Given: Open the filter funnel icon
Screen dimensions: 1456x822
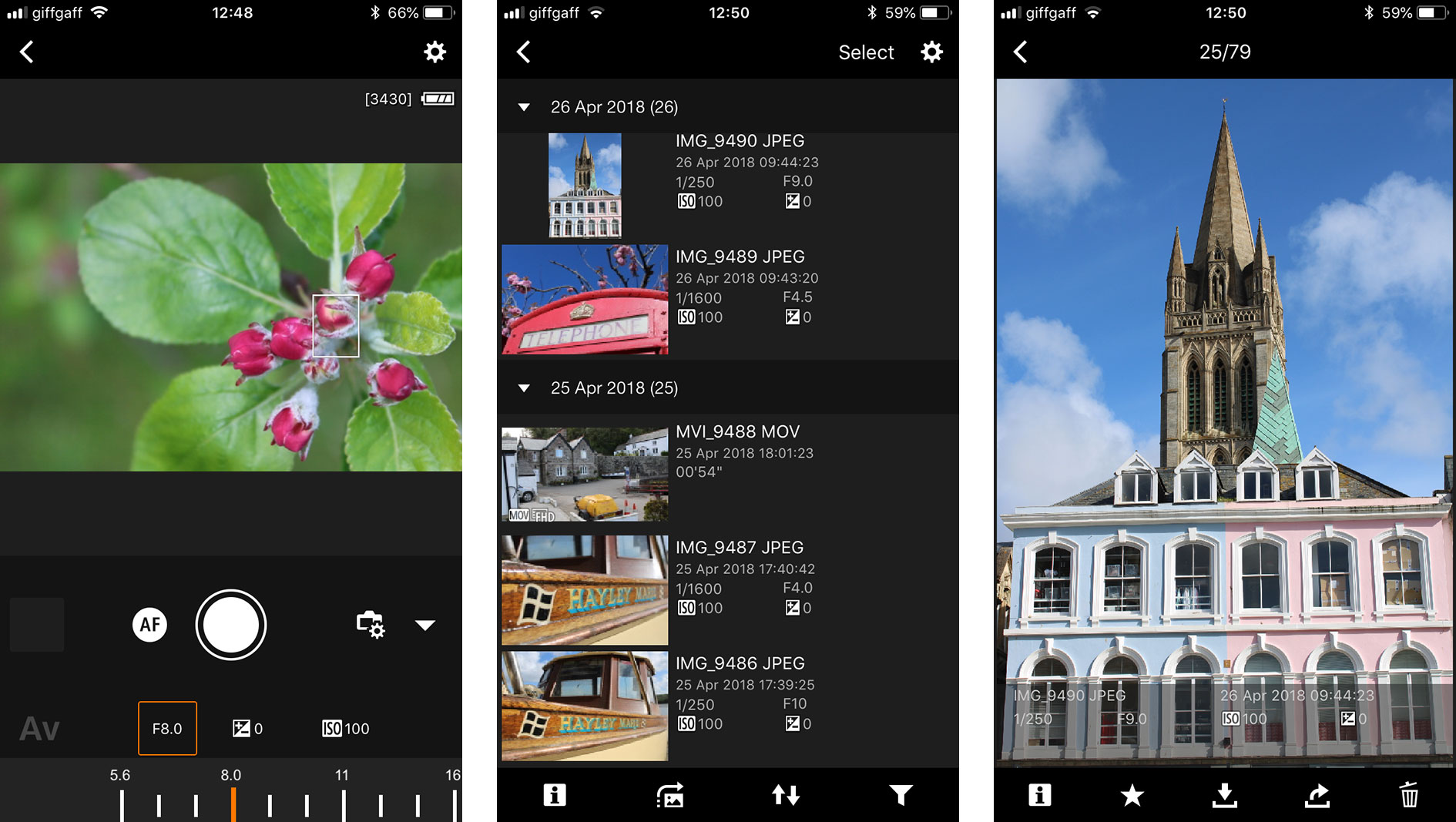Looking at the screenshot, I should click(901, 795).
